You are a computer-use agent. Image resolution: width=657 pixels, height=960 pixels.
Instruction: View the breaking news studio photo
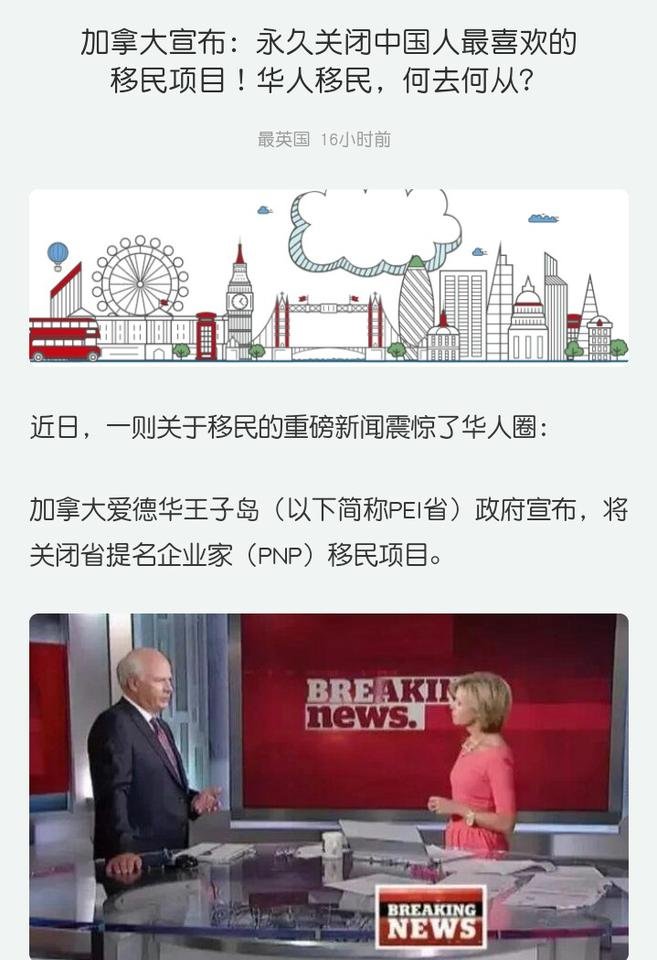328,785
